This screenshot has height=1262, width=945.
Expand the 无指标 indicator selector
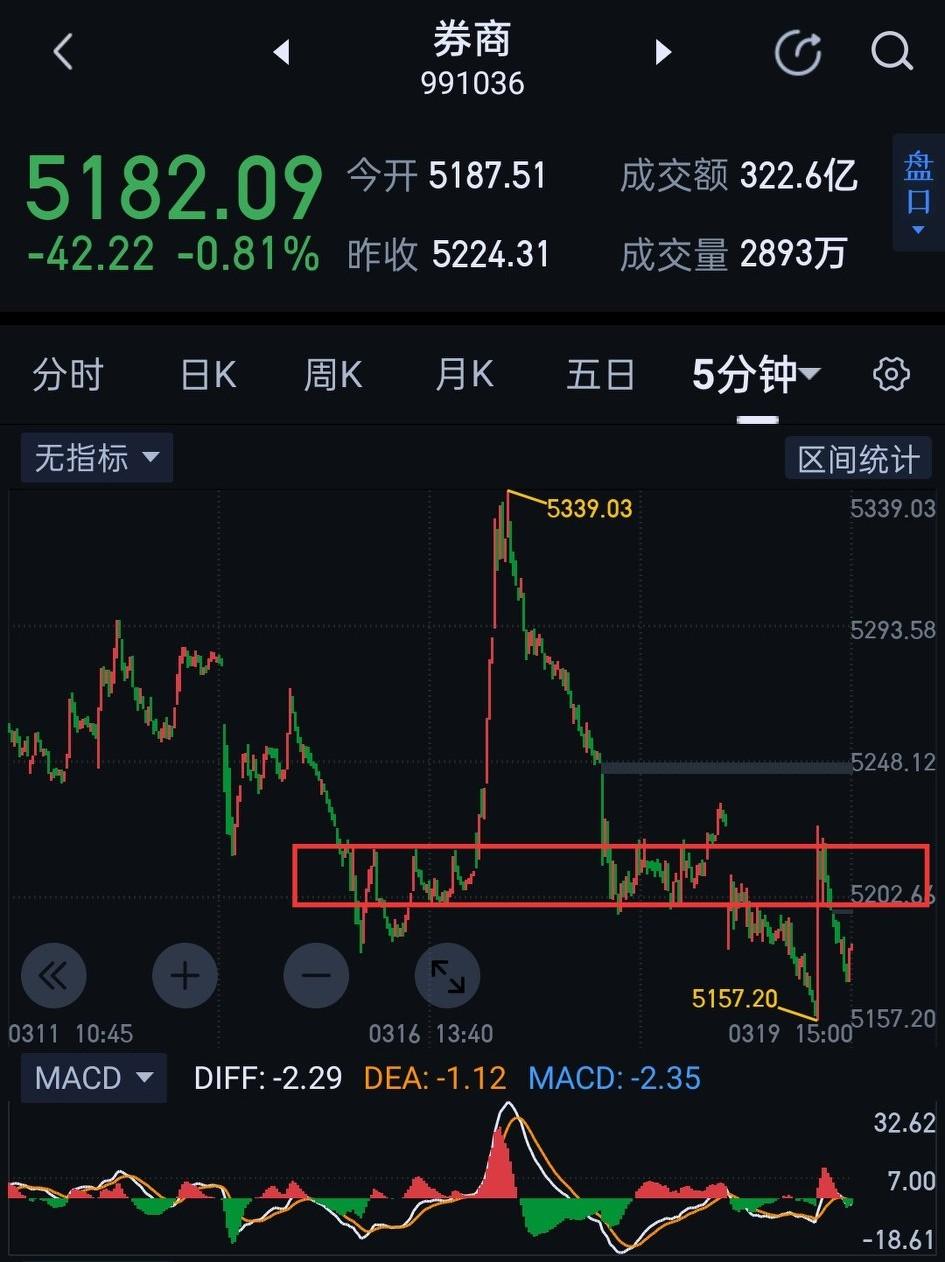click(96, 457)
